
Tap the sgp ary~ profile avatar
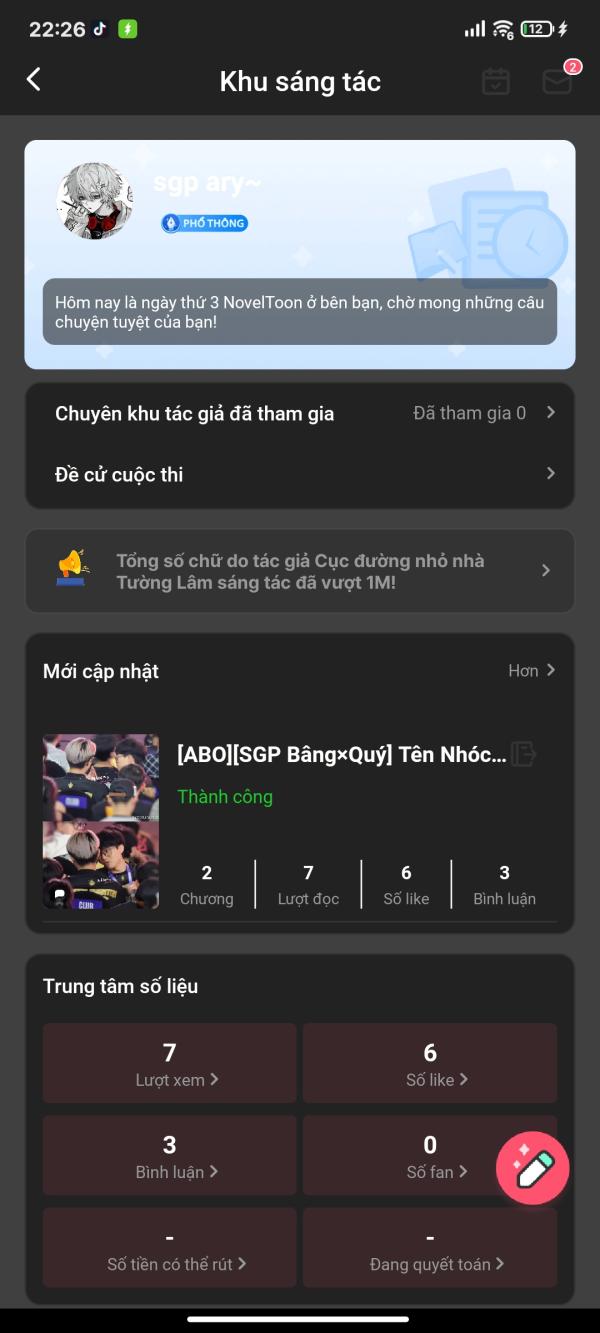[94, 201]
